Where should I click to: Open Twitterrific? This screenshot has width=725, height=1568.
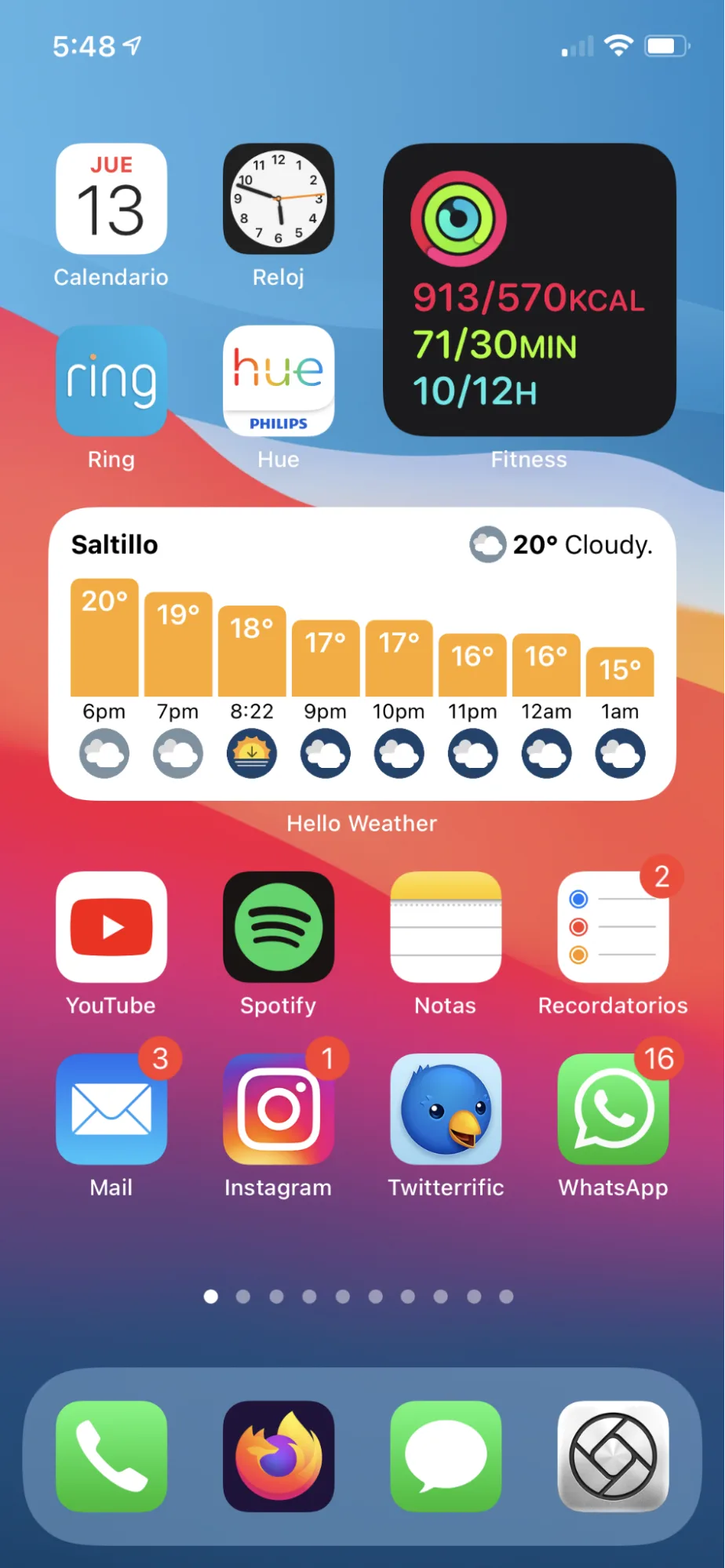[446, 1108]
